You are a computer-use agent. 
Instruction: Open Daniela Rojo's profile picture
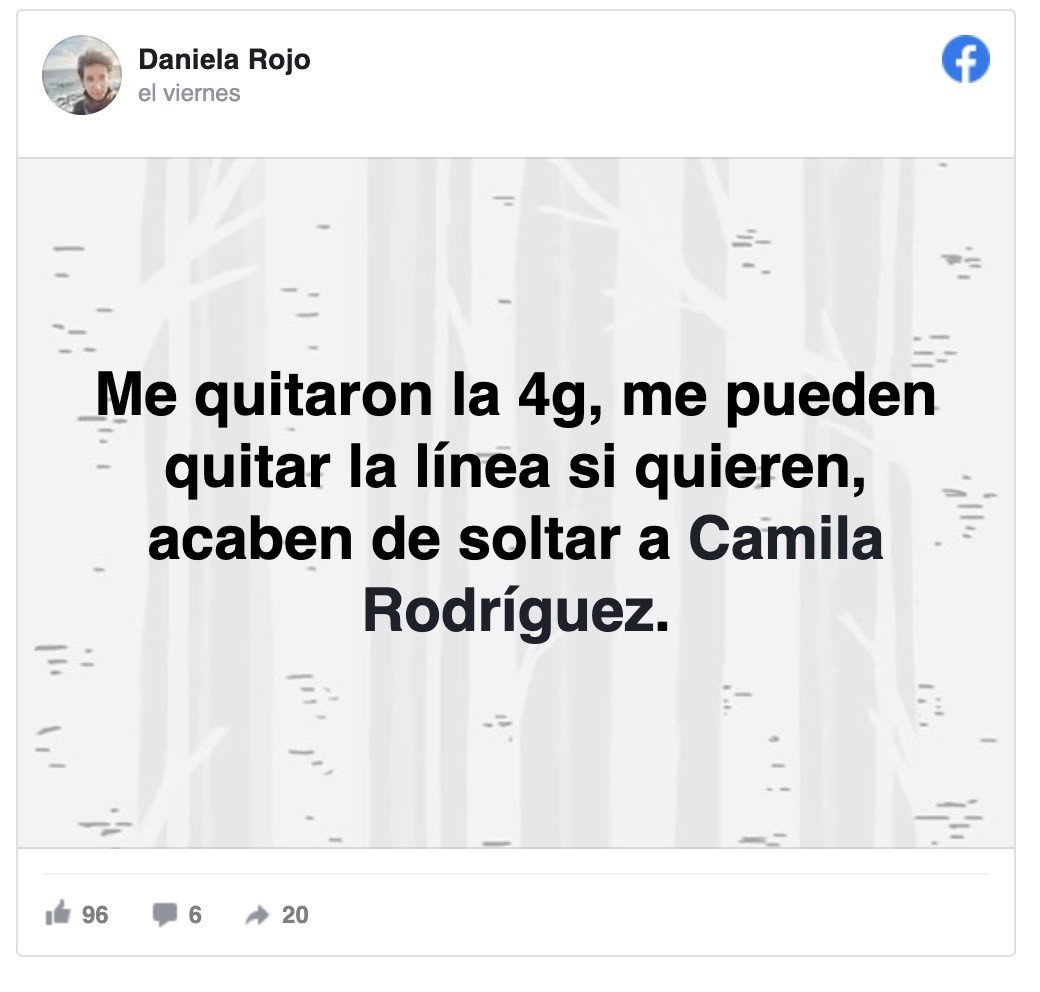81,75
